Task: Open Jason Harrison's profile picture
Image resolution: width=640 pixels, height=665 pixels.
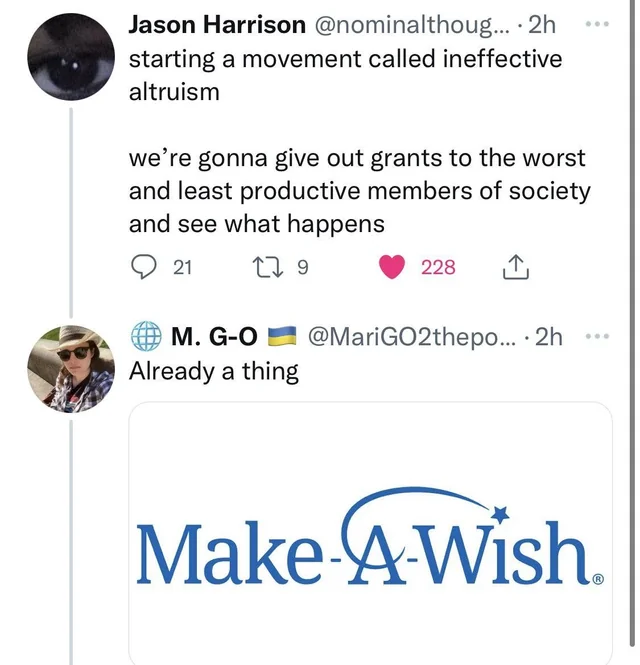Action: (x=71, y=57)
